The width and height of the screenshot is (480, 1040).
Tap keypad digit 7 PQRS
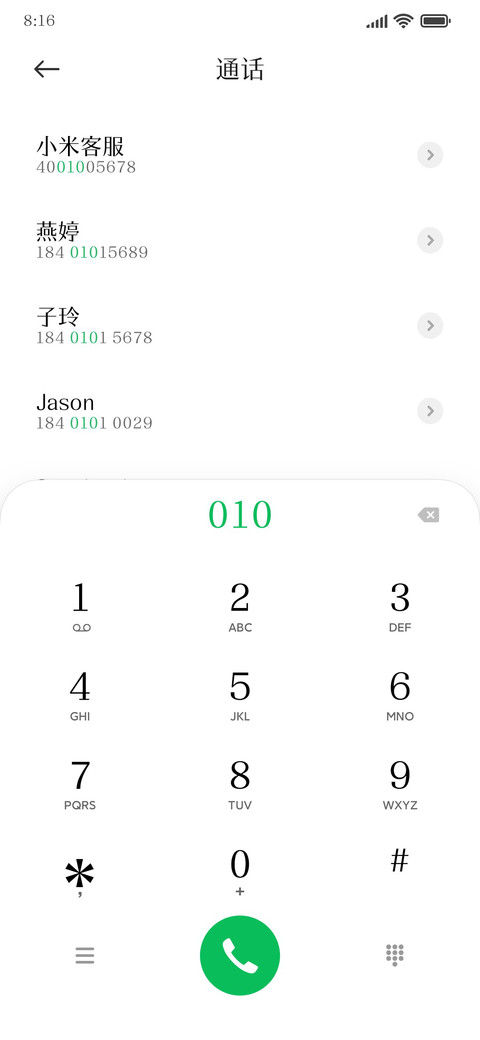click(80, 785)
